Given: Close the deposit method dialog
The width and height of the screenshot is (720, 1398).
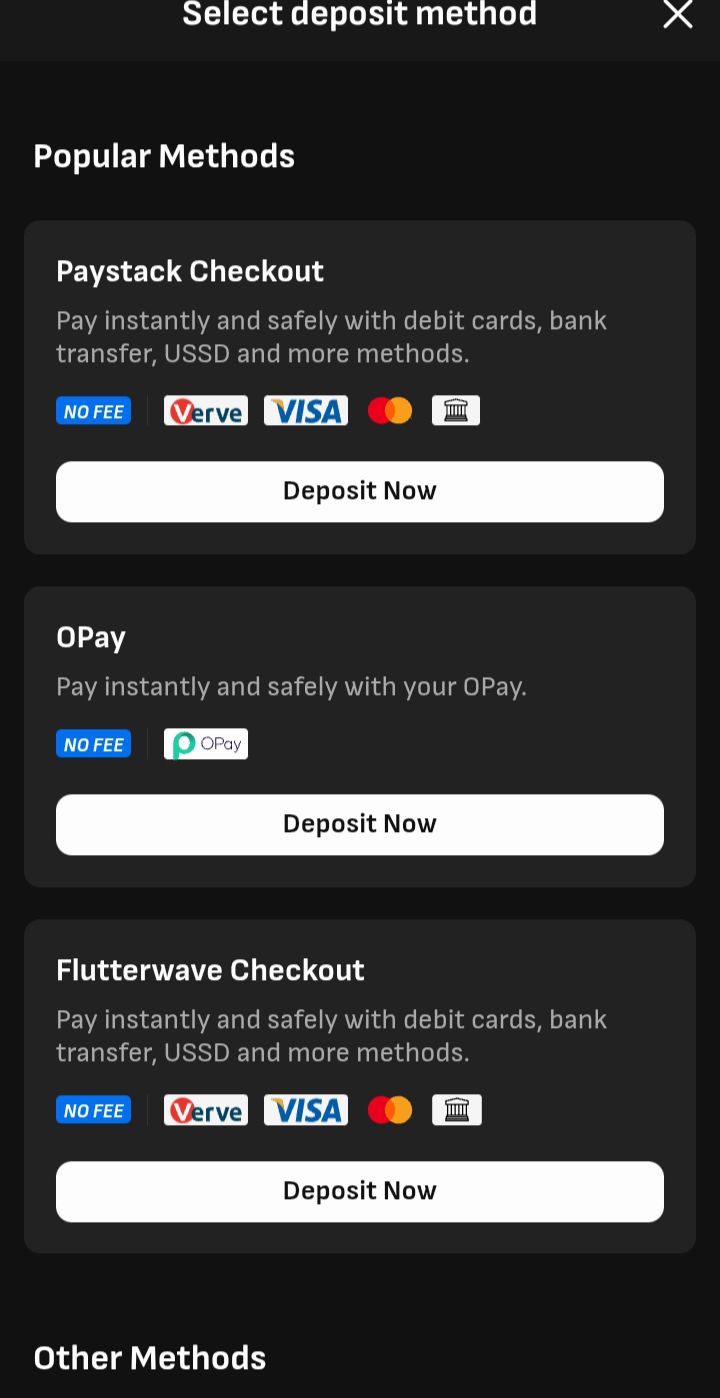Looking at the screenshot, I should tap(677, 15).
